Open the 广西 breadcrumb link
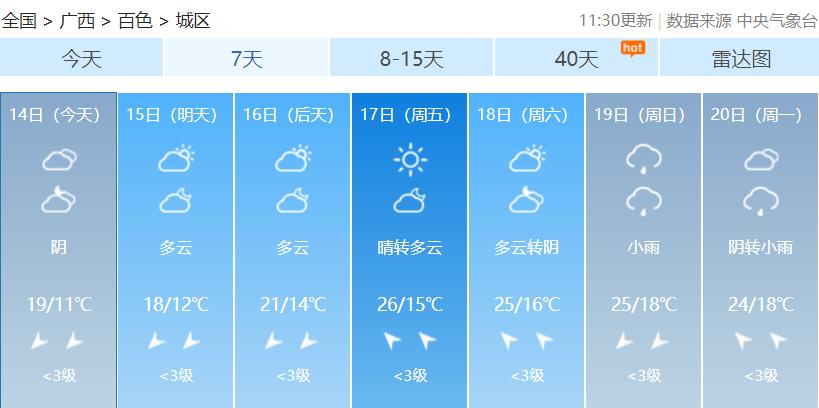819x408 pixels. [77, 21]
